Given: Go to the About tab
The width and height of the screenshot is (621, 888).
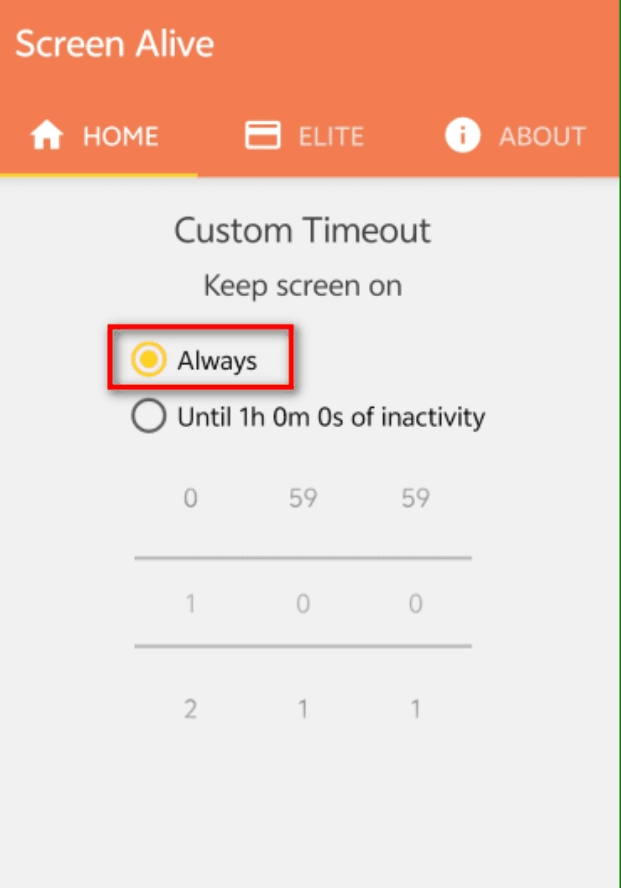Looking at the screenshot, I should 516,136.
